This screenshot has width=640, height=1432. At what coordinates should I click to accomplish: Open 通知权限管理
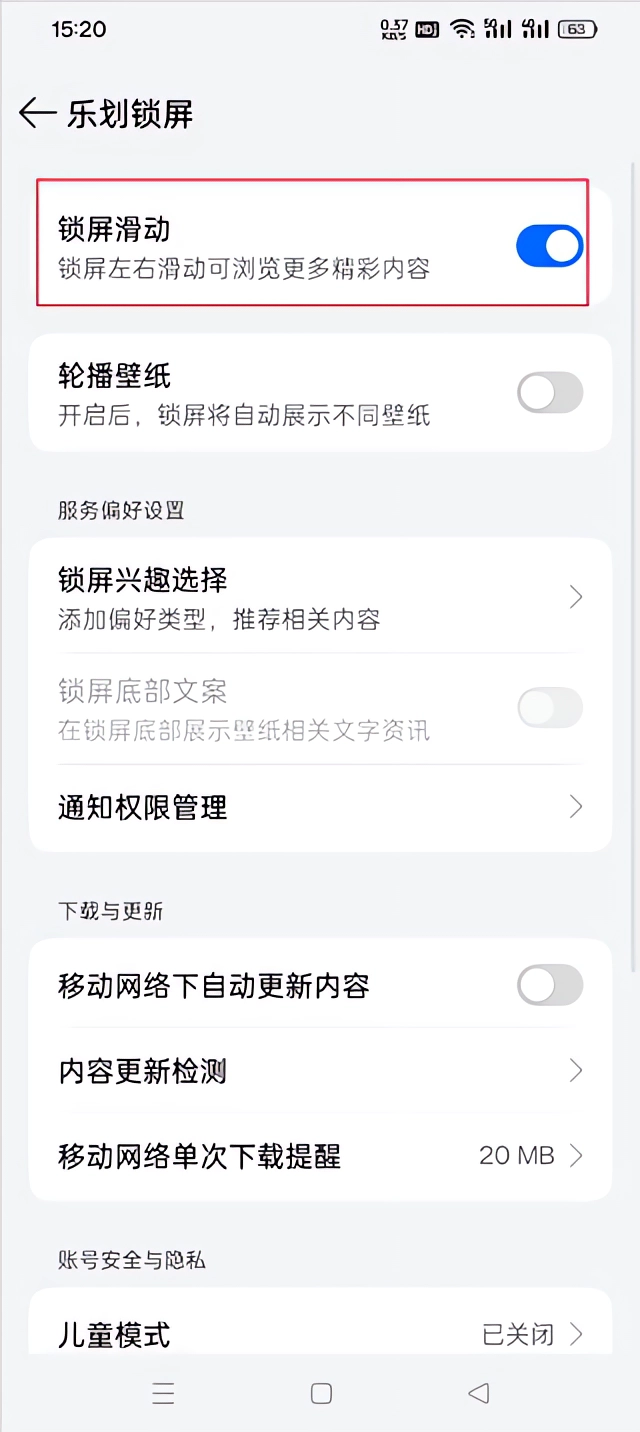[320, 807]
